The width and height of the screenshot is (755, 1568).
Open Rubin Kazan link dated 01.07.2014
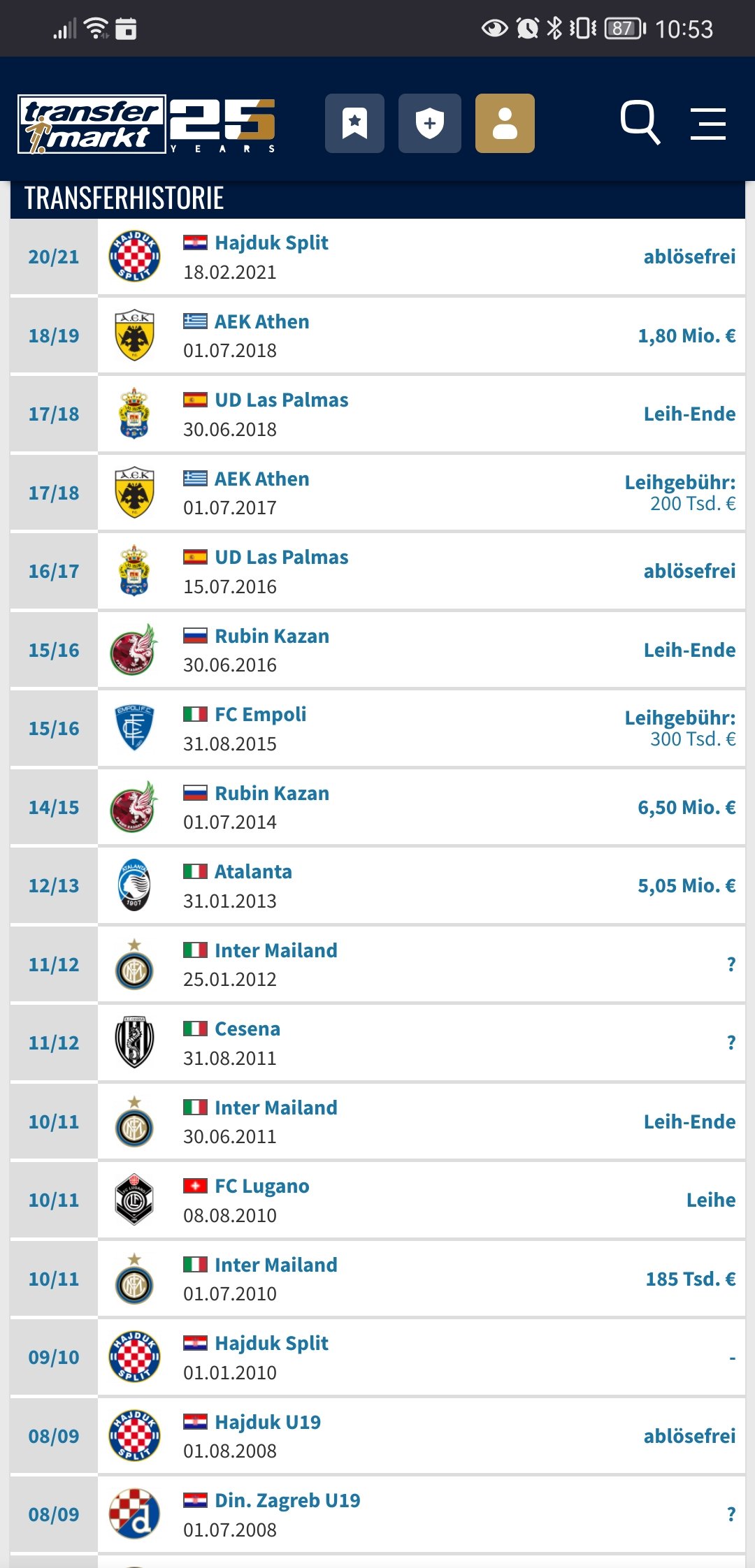point(272,793)
